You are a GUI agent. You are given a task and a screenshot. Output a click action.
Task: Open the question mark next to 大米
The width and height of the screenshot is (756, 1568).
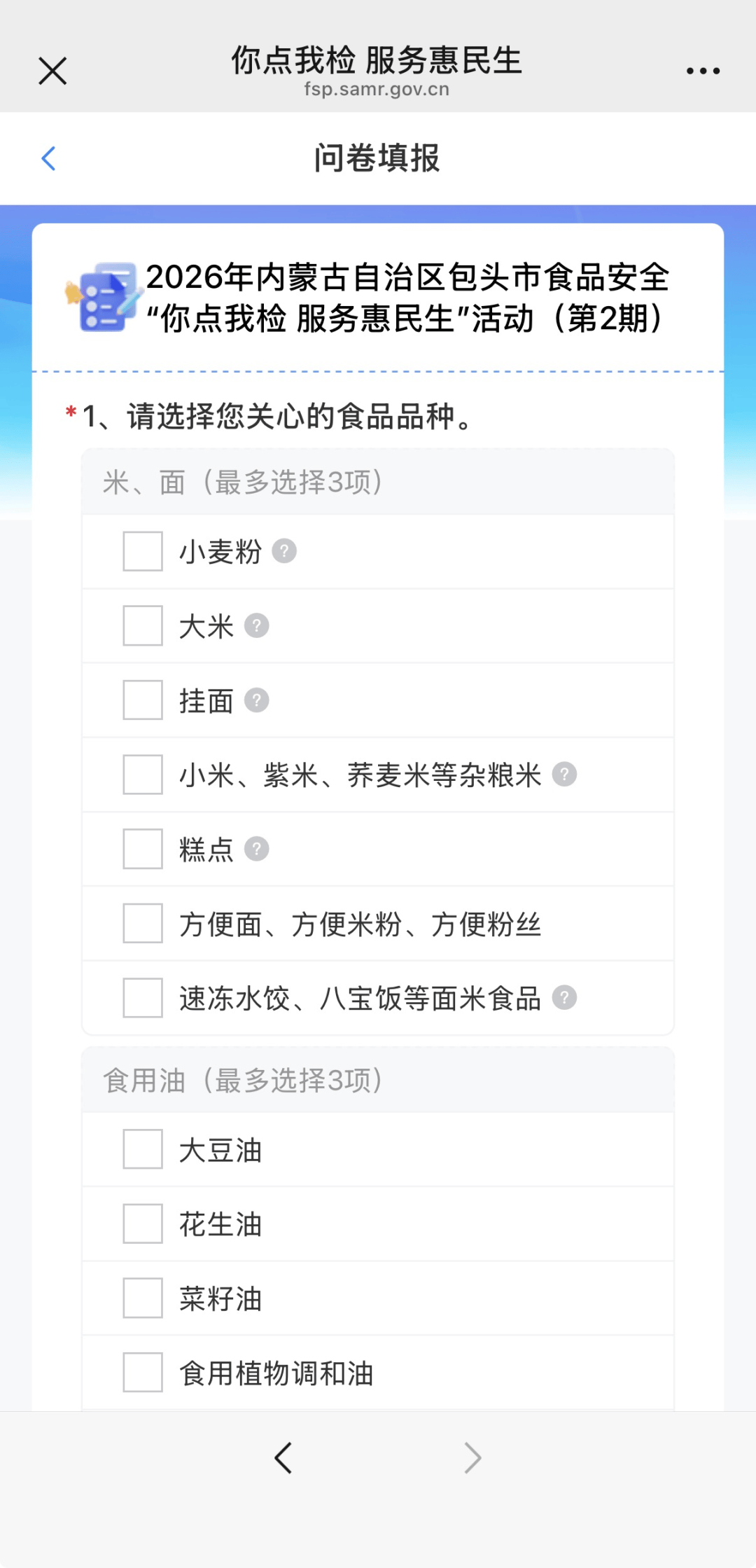pyautogui.click(x=257, y=625)
